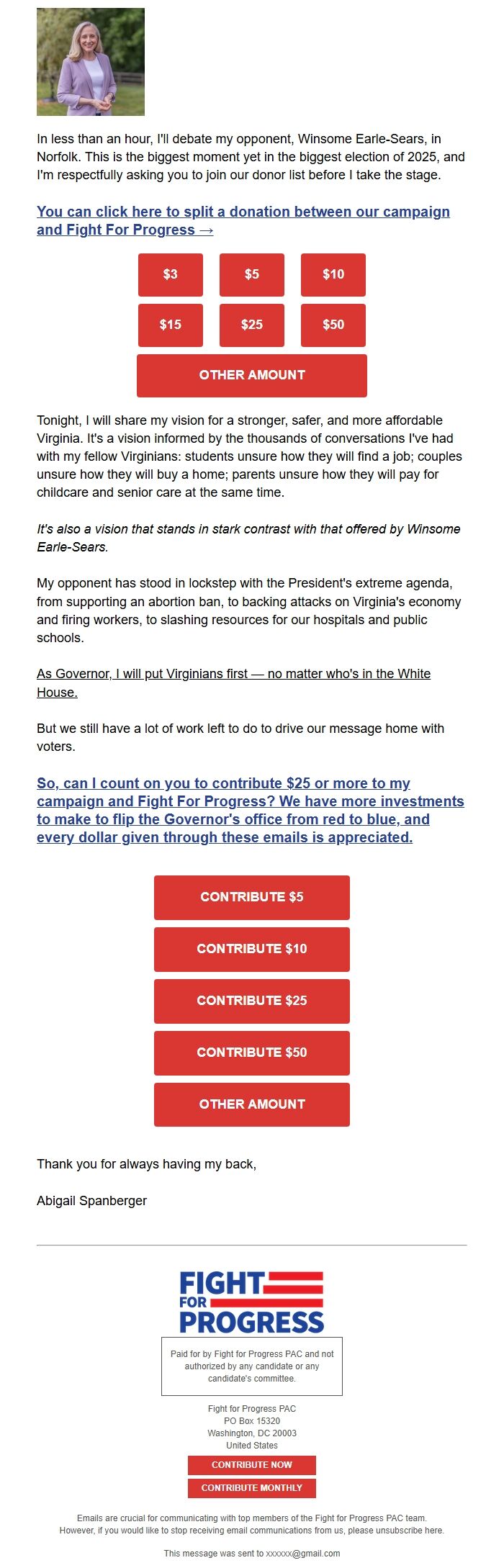
Task: Select Contribute $50
Action: (x=252, y=1053)
